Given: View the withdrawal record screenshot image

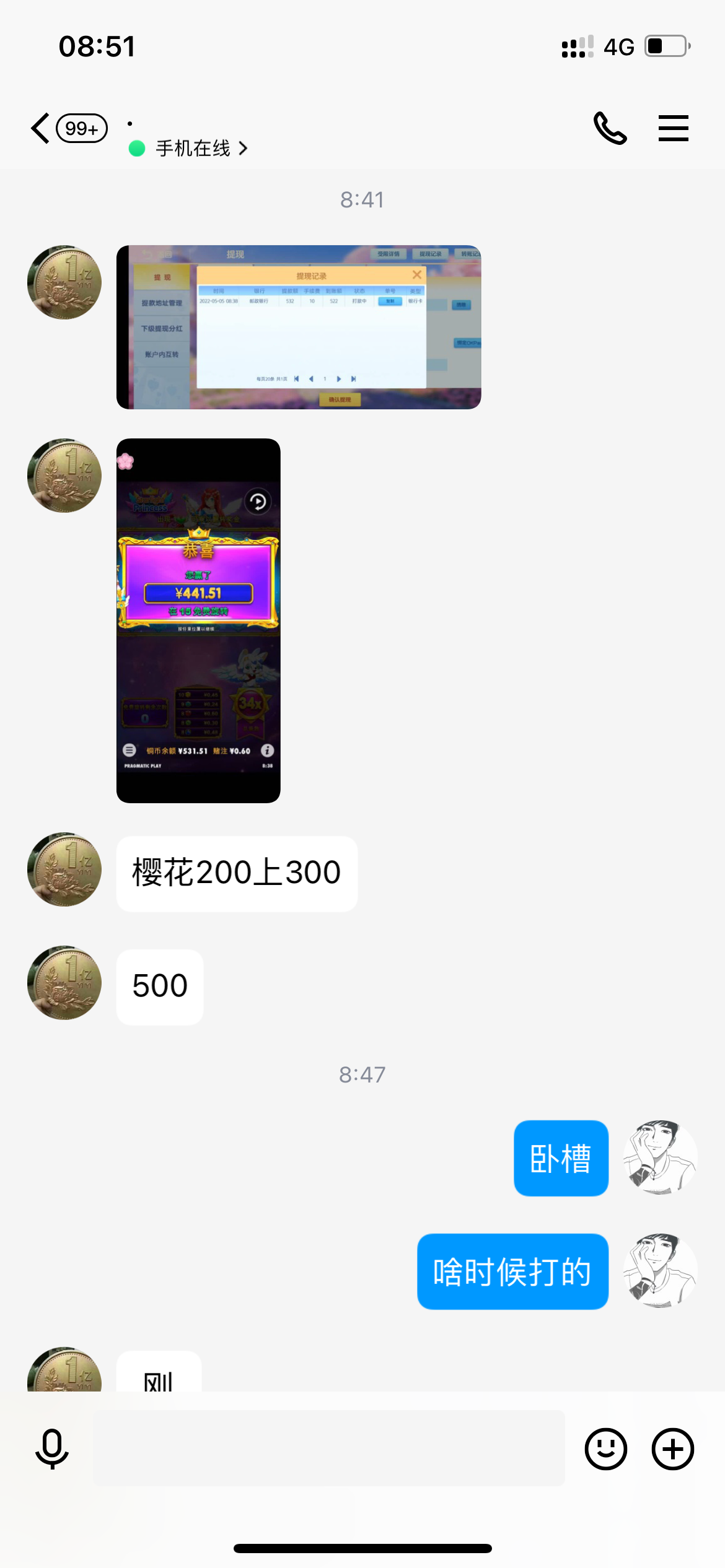Looking at the screenshot, I should [x=299, y=327].
